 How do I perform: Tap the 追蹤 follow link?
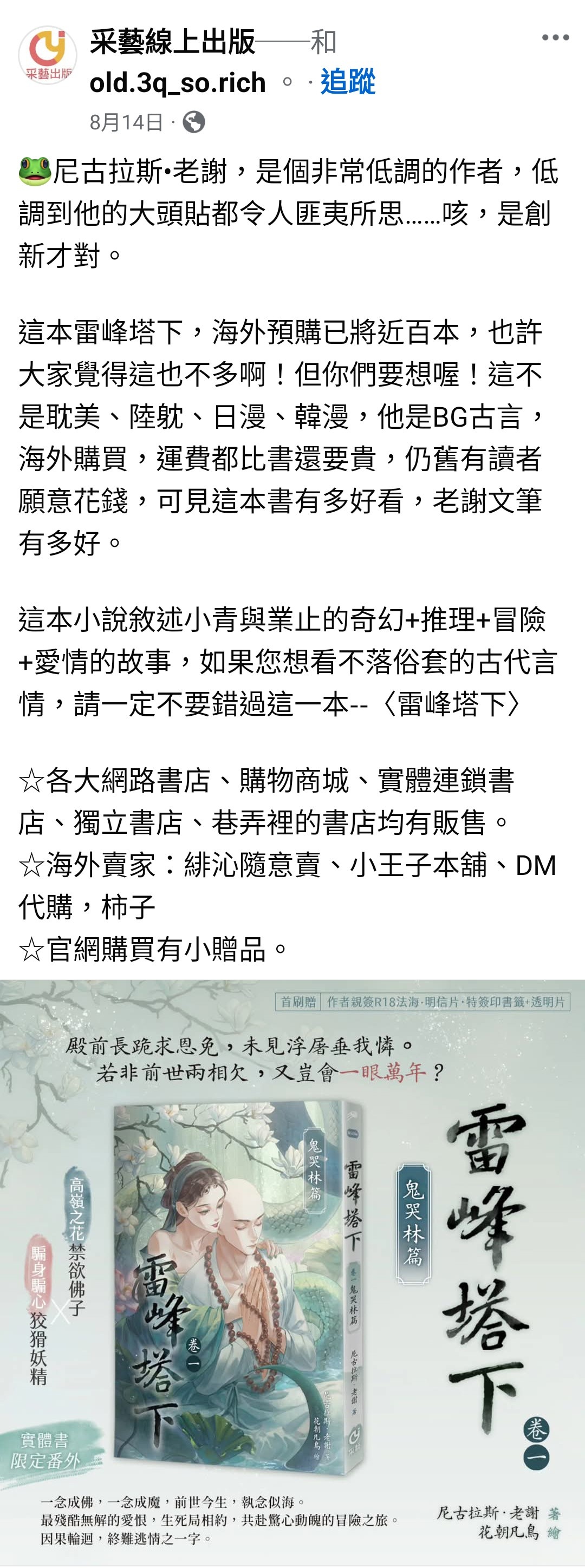tap(348, 82)
